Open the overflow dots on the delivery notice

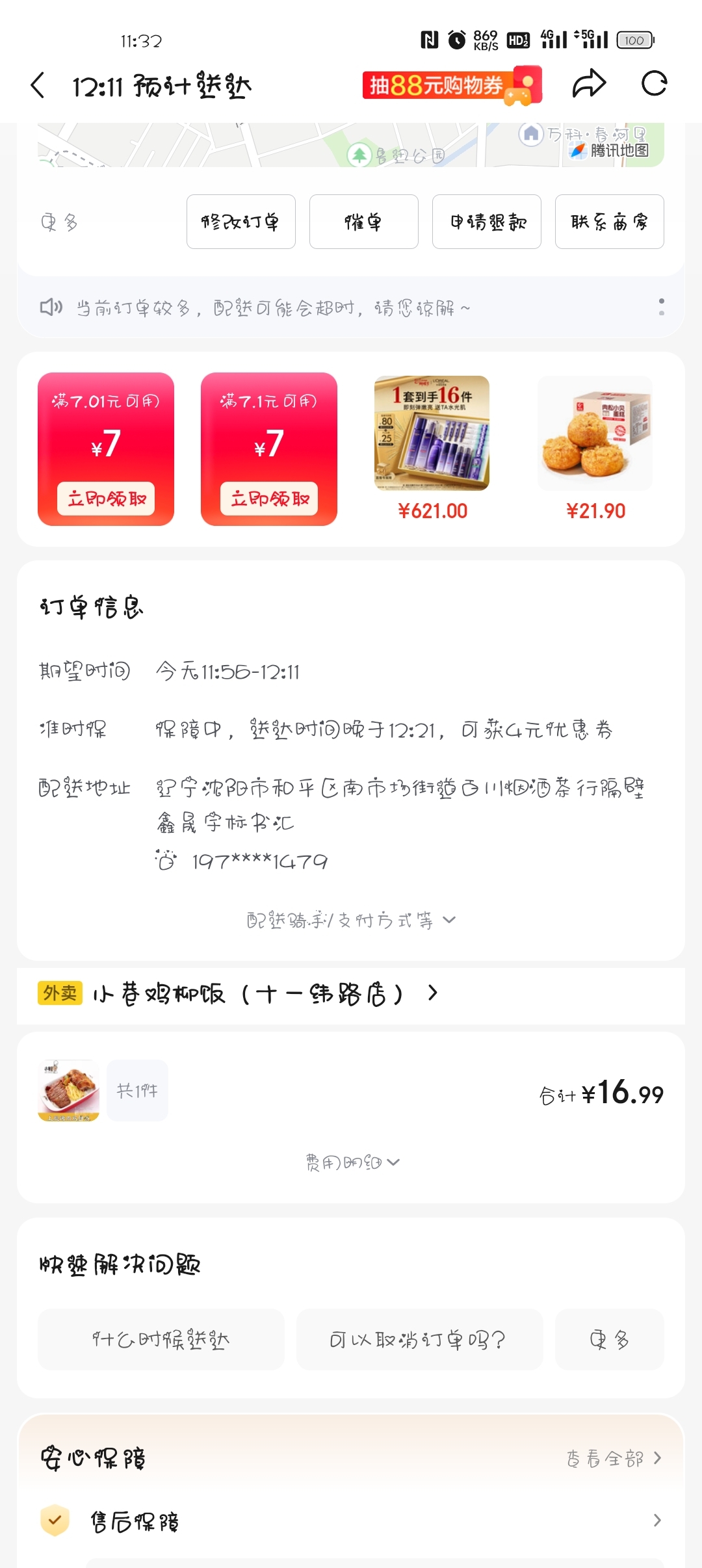click(x=661, y=307)
